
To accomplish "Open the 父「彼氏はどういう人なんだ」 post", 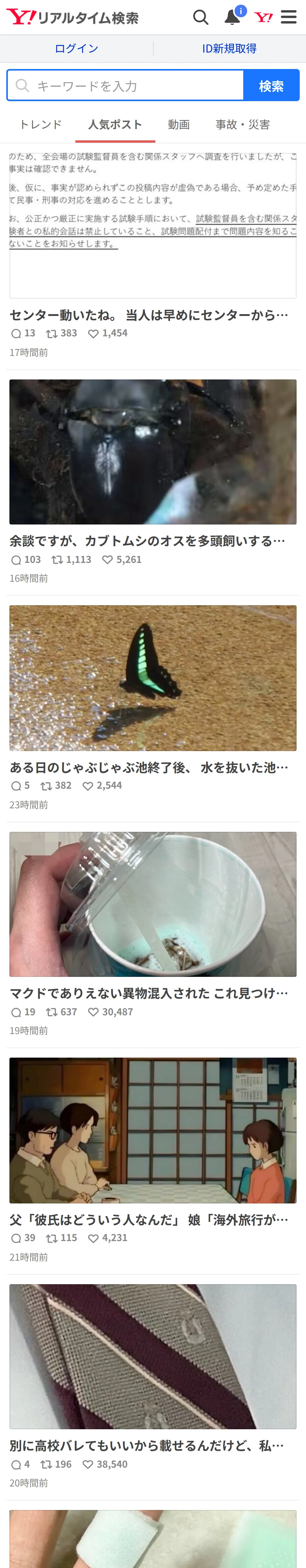I will (x=149, y=1219).
